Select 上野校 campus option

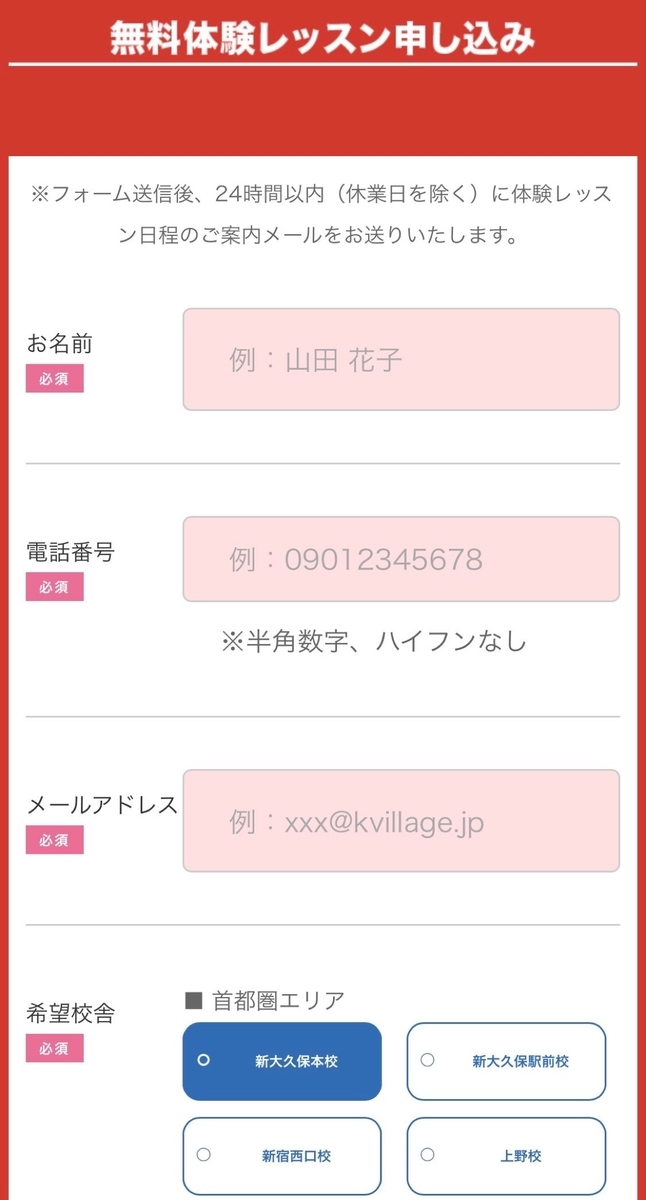point(506,1156)
